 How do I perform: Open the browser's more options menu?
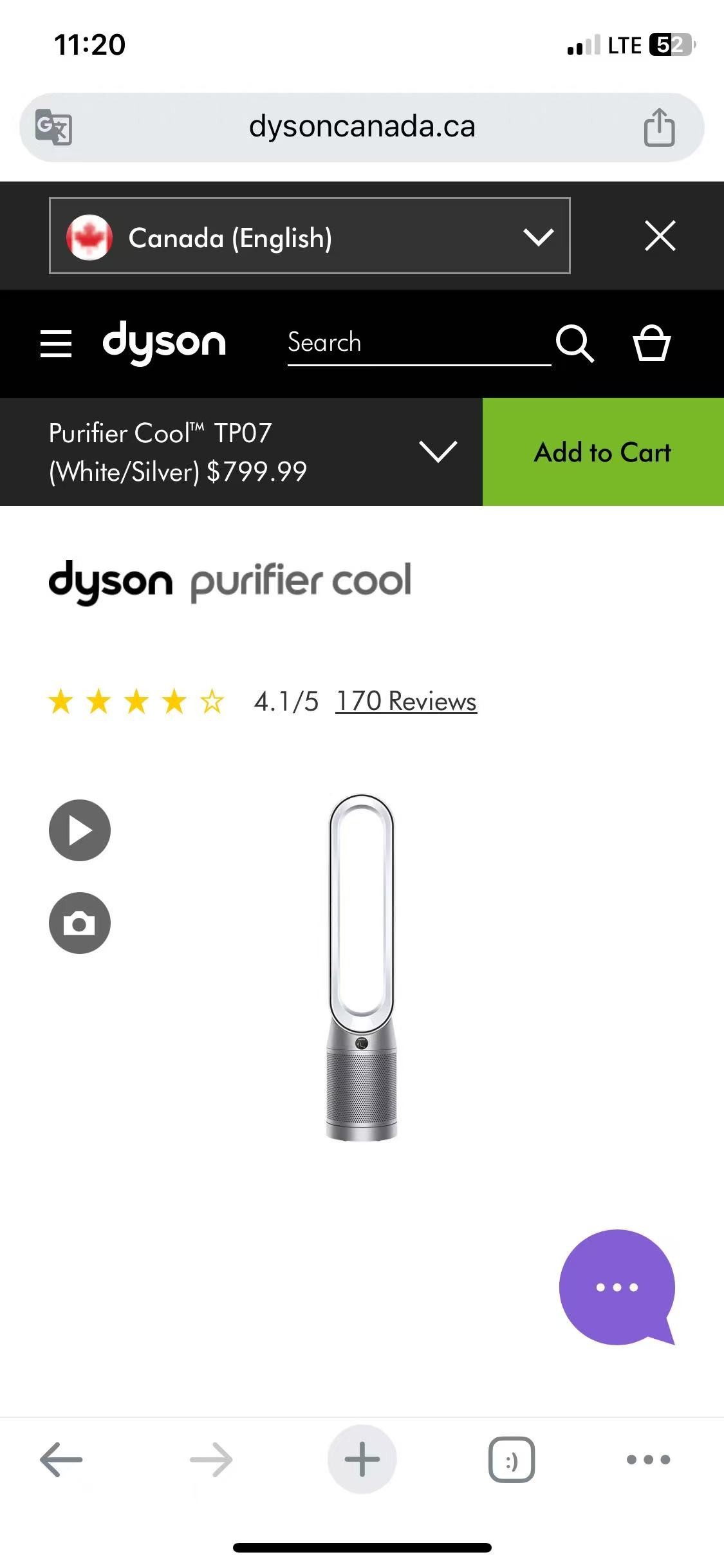[648, 1459]
